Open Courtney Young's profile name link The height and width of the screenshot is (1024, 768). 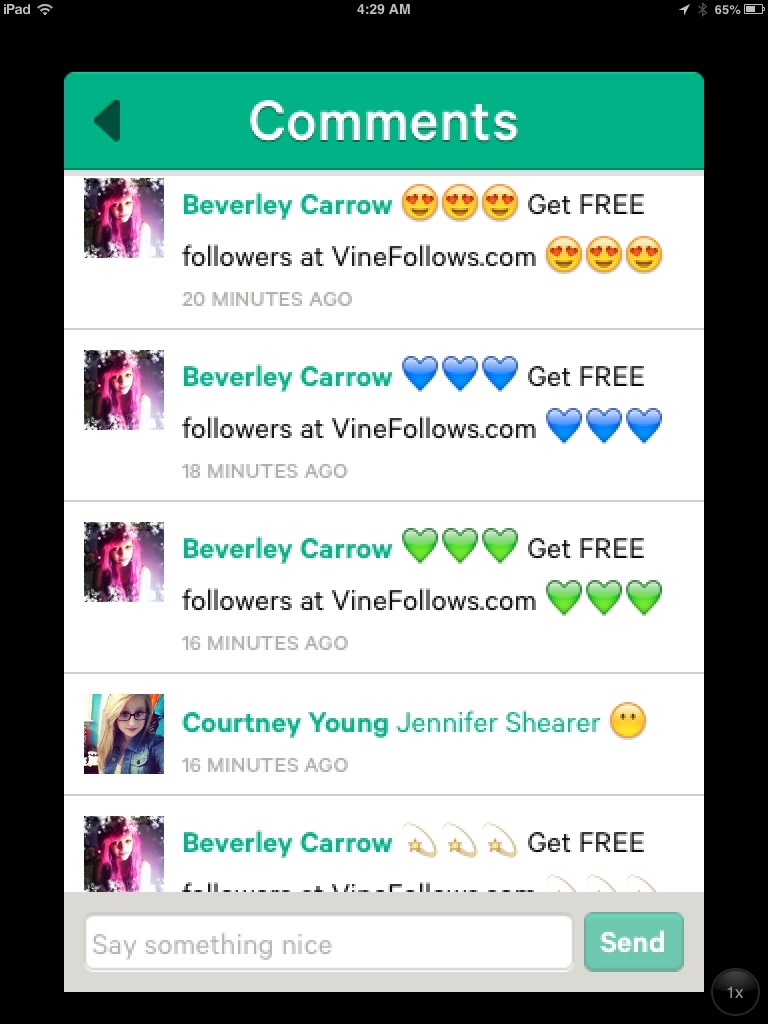tap(285, 723)
